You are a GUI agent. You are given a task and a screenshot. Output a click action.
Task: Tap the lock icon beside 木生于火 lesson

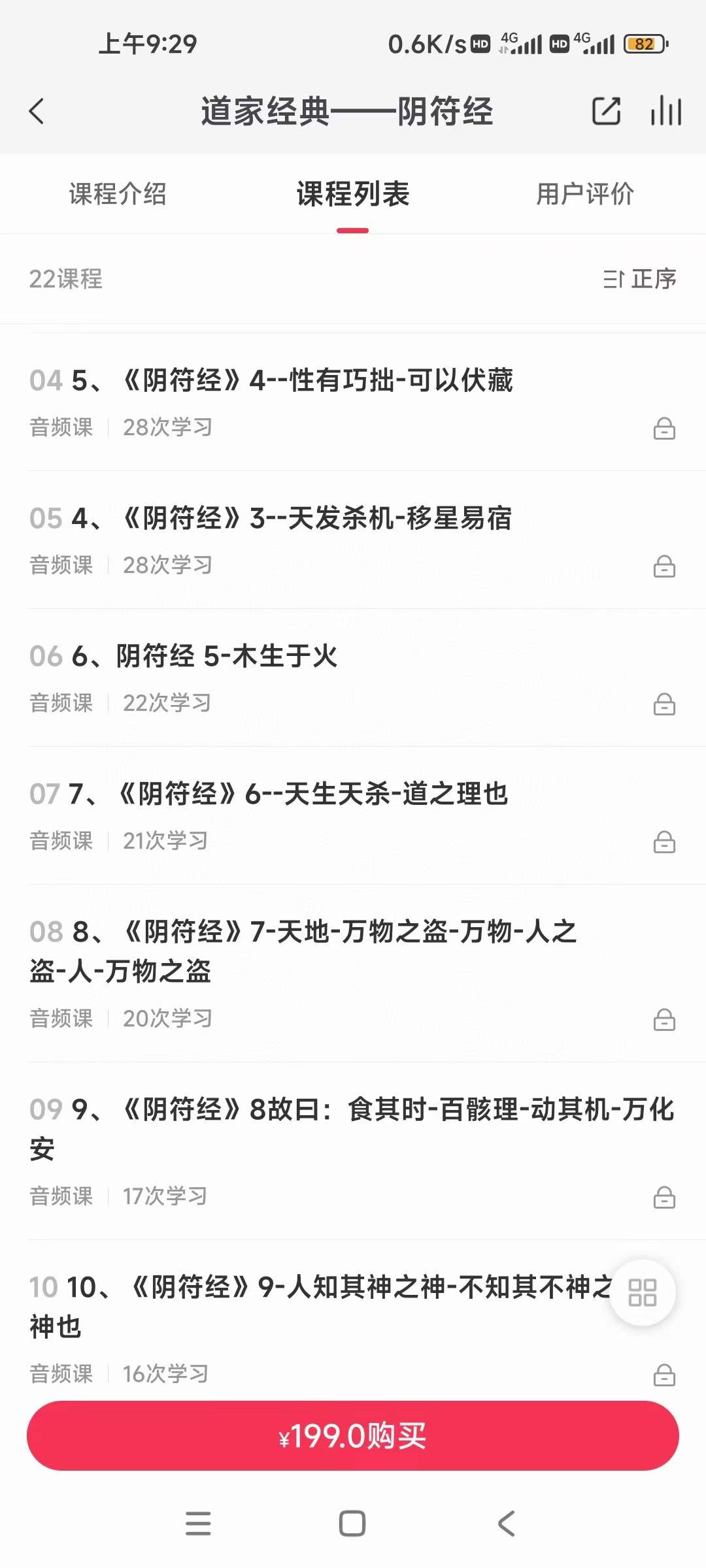tap(665, 704)
